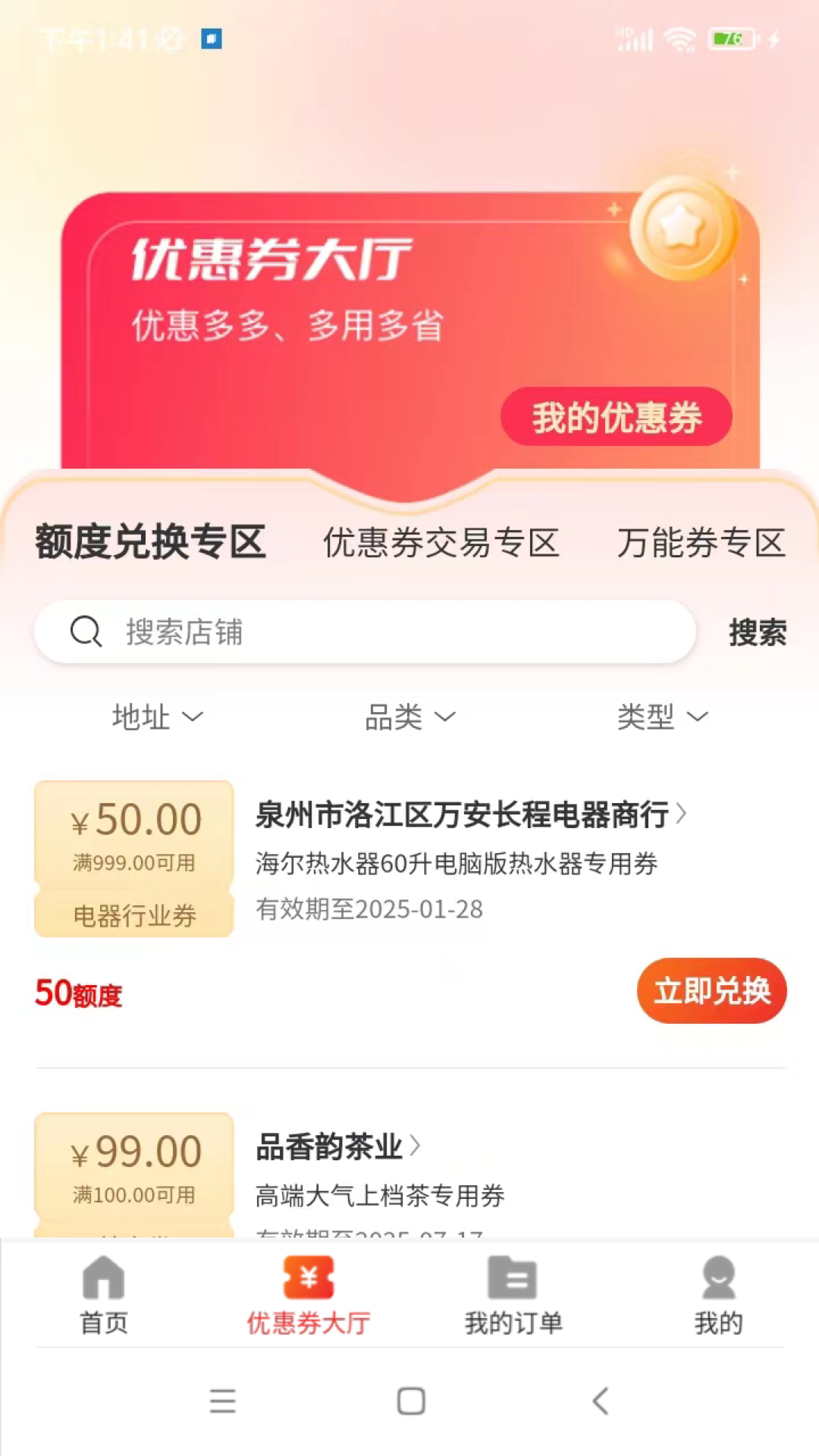This screenshot has height=1456, width=819.
Task: Switch to 优惠券交易专区 tab
Action: pyautogui.click(x=441, y=543)
